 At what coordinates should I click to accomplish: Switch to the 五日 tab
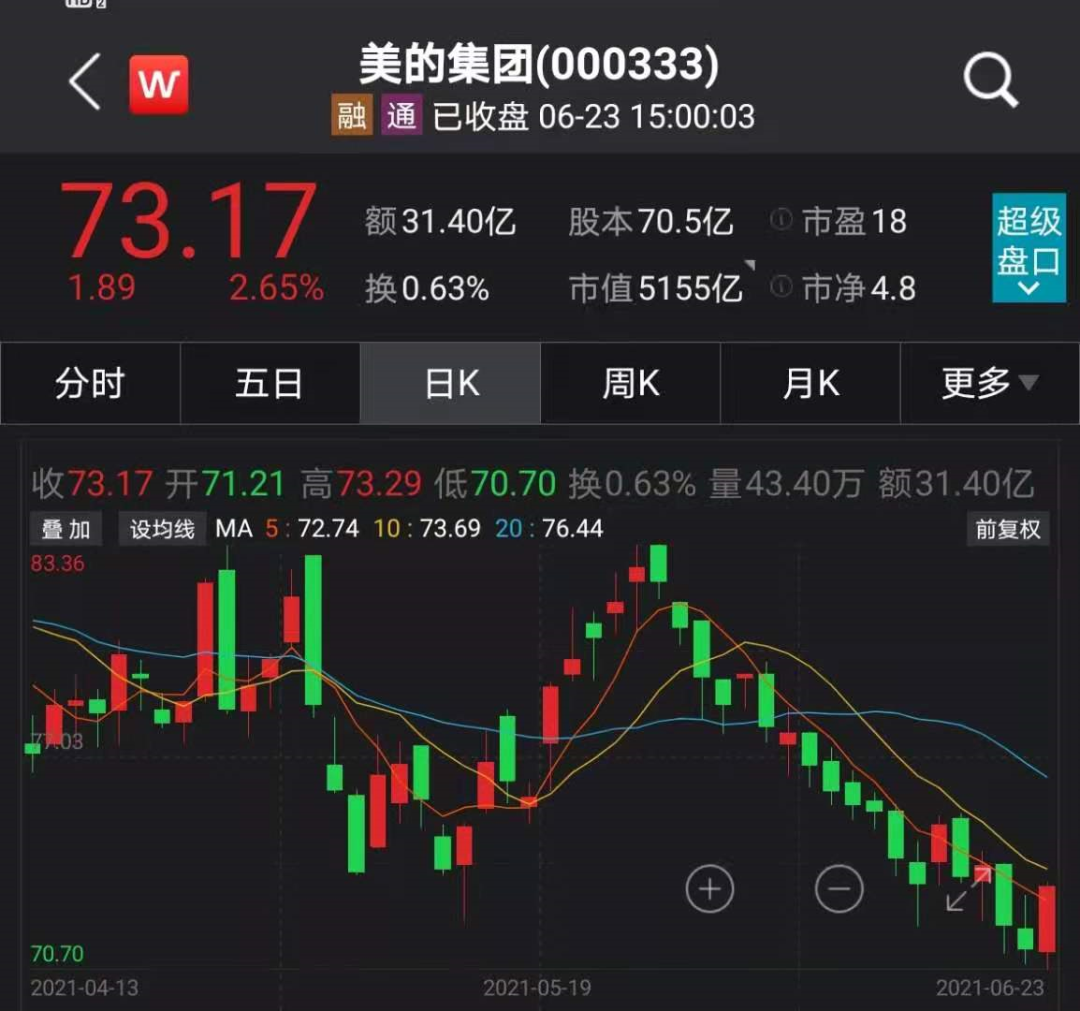point(270,384)
